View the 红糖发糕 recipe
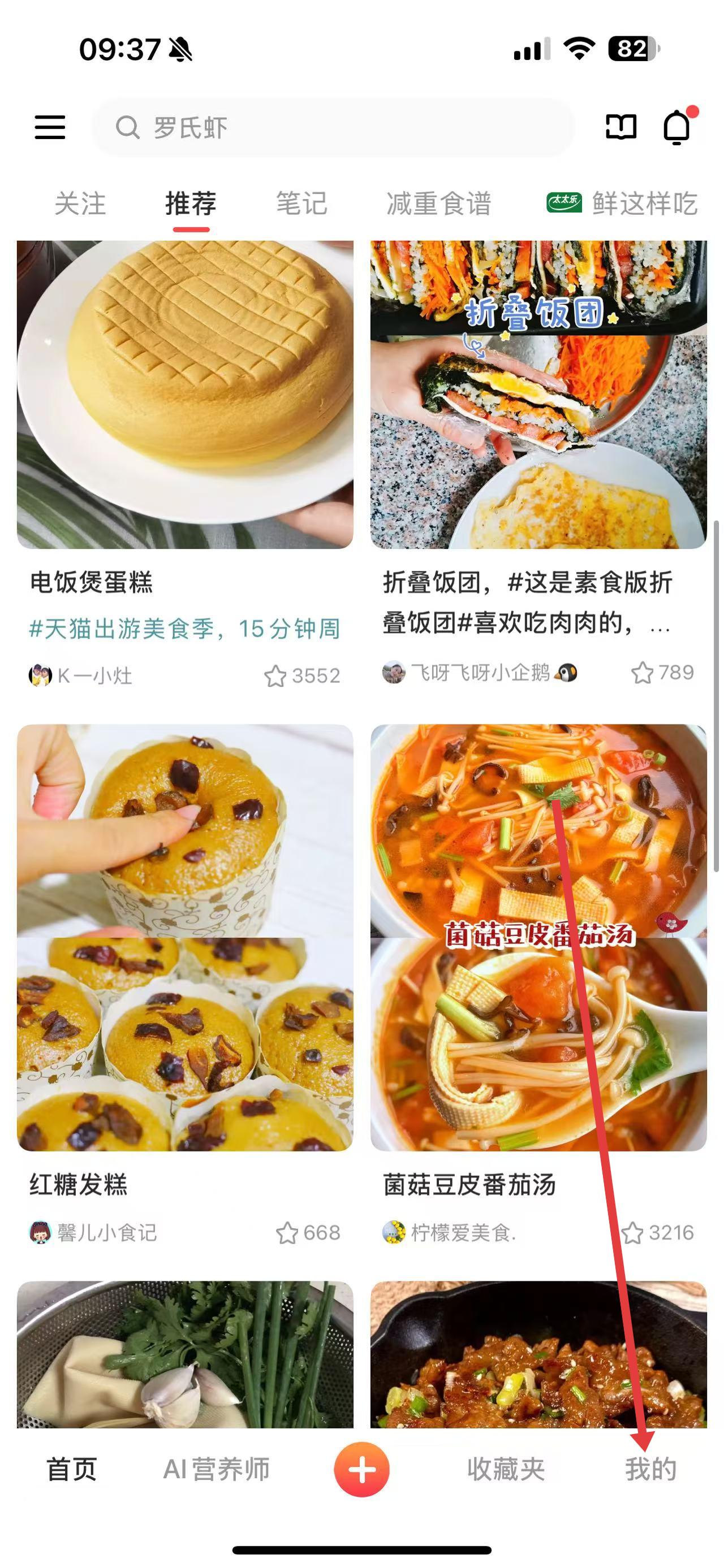The height and width of the screenshot is (1568, 724). tap(185, 937)
